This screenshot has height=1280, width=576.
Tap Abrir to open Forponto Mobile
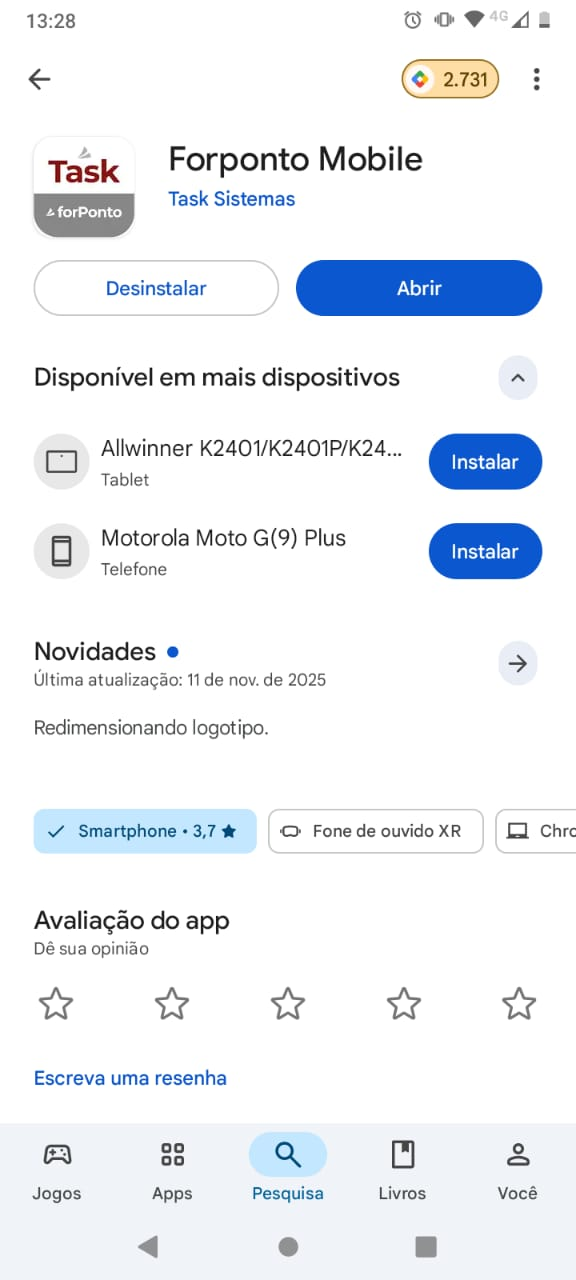pos(419,288)
